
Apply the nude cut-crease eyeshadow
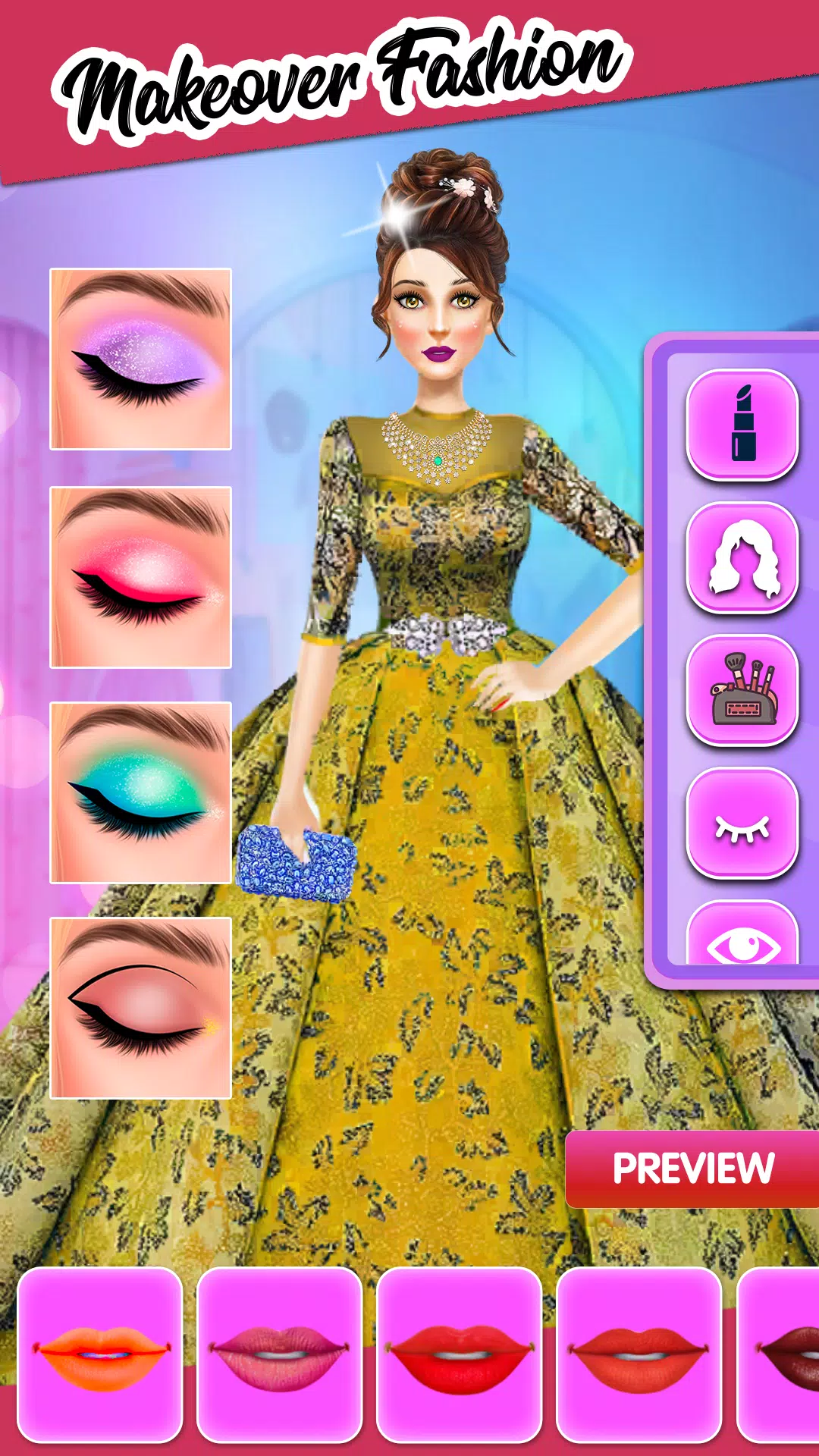tap(141, 1008)
